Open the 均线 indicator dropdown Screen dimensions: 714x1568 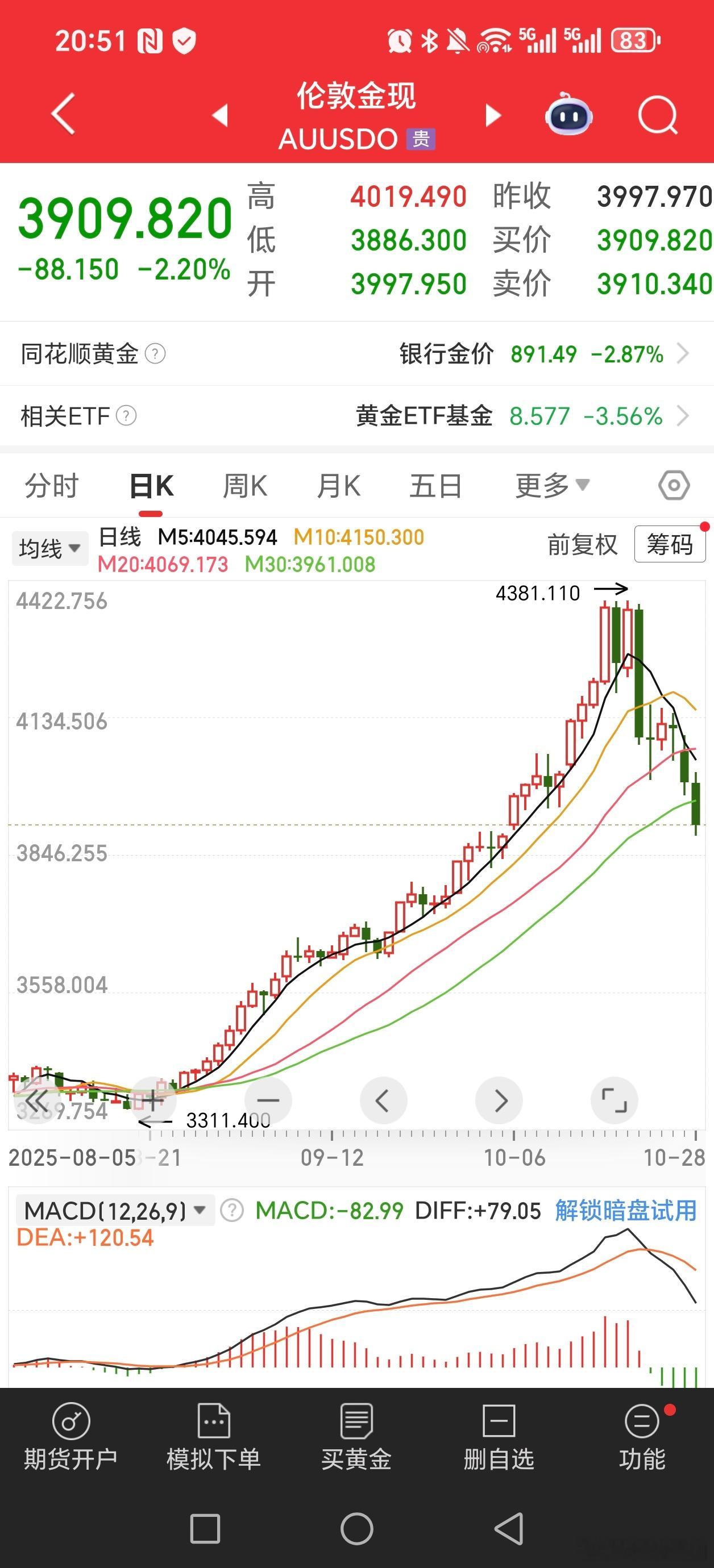(49, 547)
